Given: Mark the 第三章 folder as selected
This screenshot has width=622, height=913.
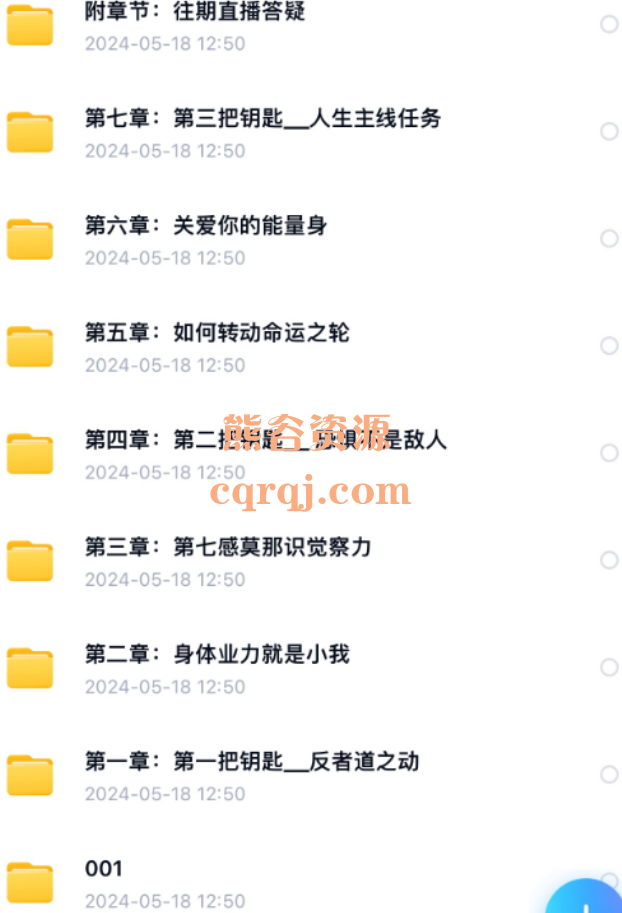Looking at the screenshot, I should (609, 560).
